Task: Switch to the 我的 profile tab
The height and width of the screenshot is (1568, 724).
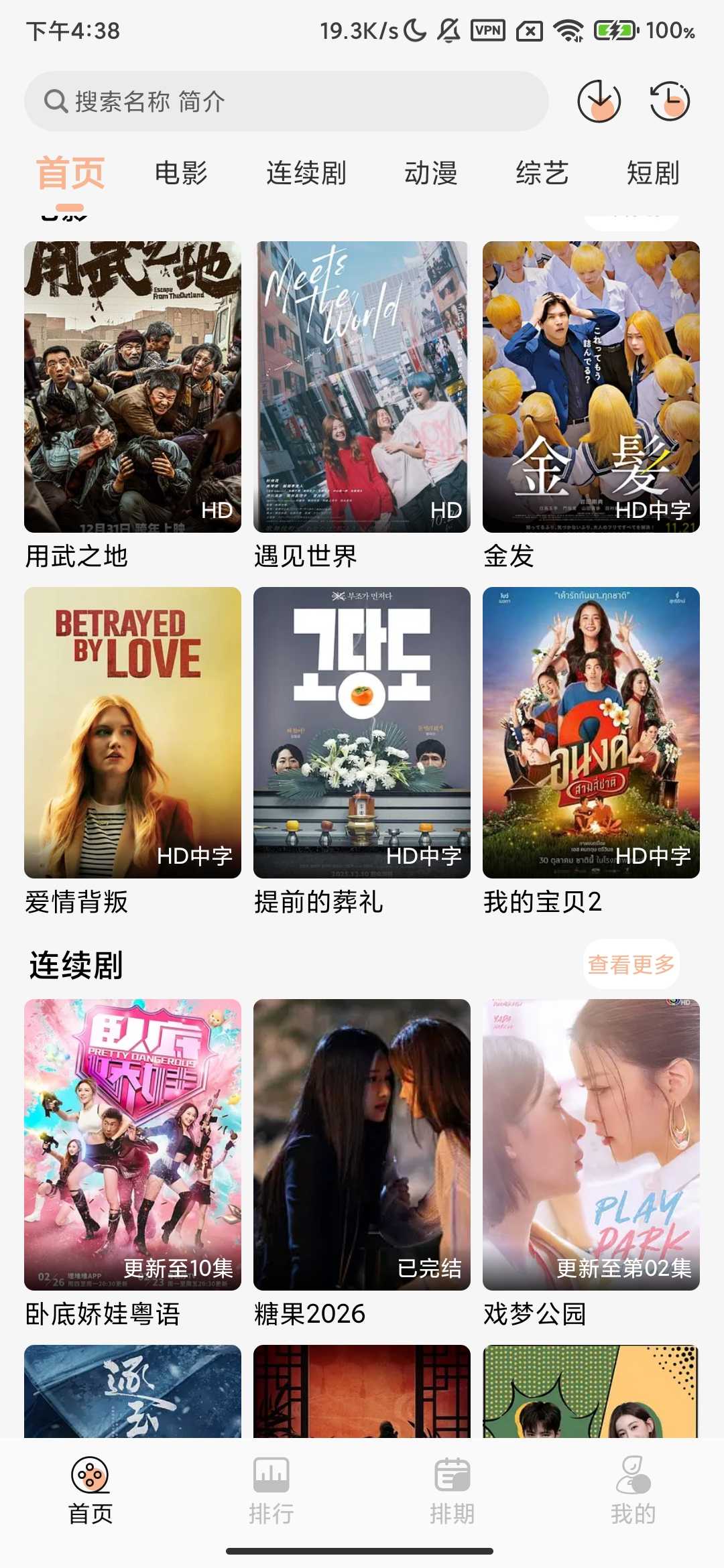Action: pos(633,1489)
